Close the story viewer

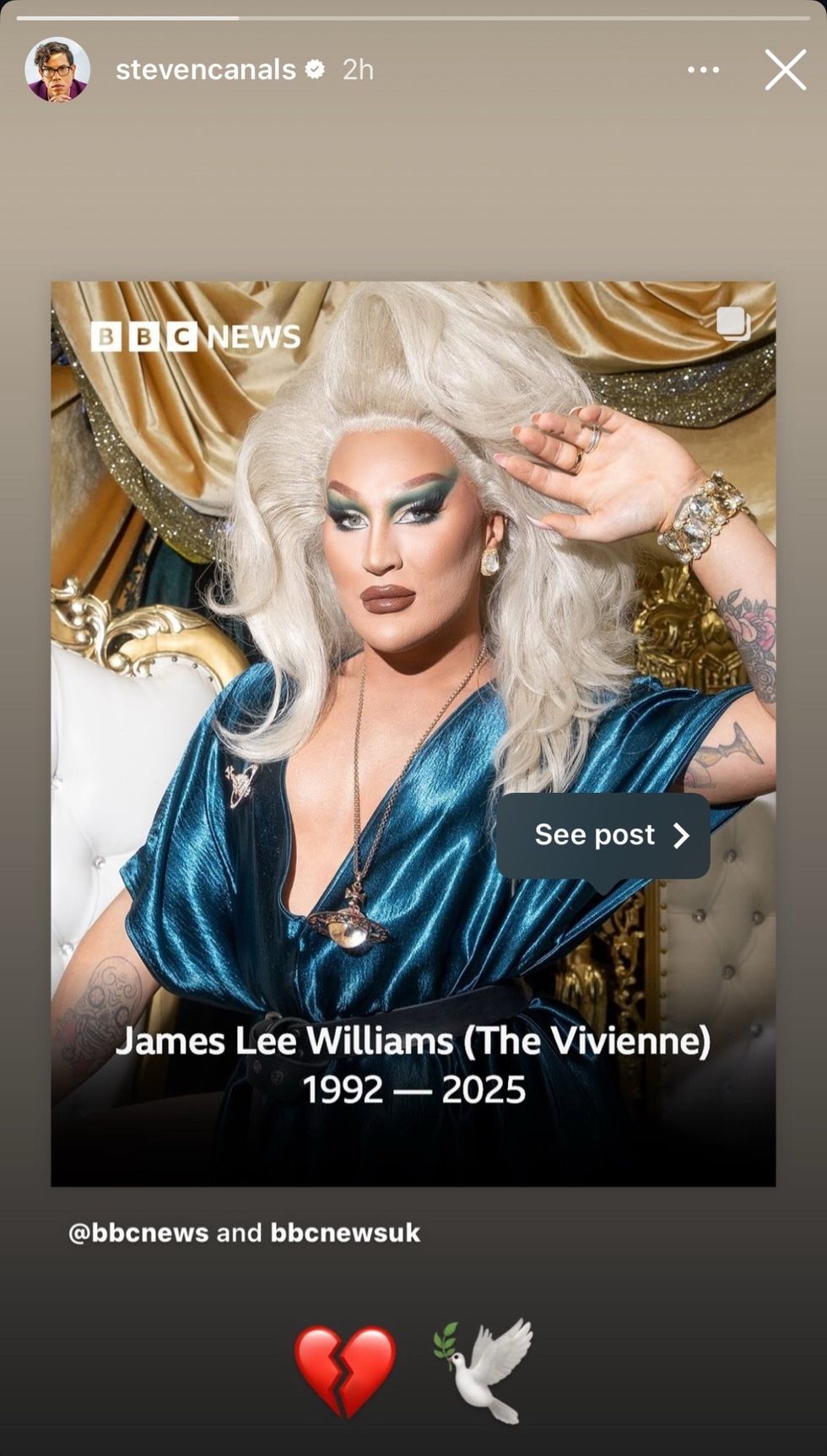point(785,70)
